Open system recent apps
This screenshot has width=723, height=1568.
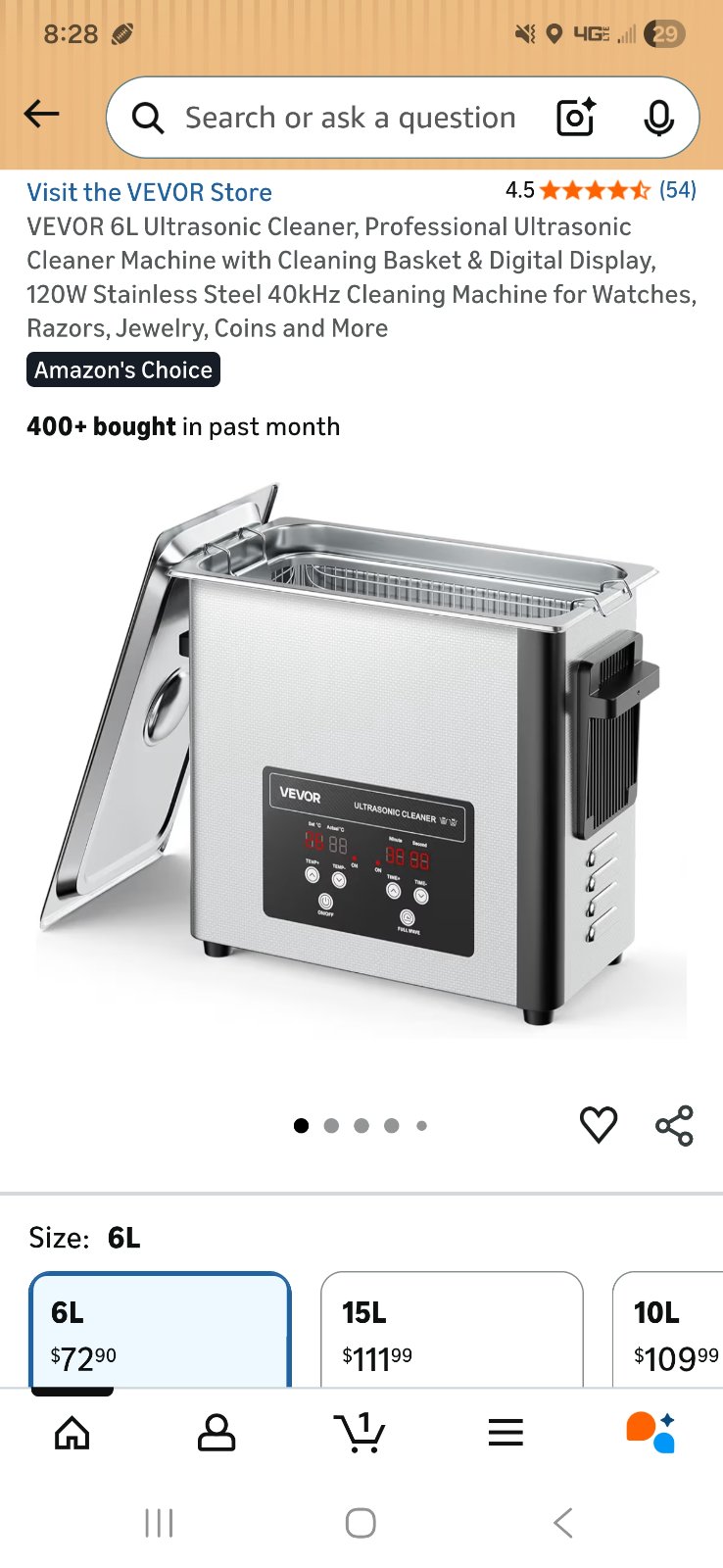[x=159, y=1523]
